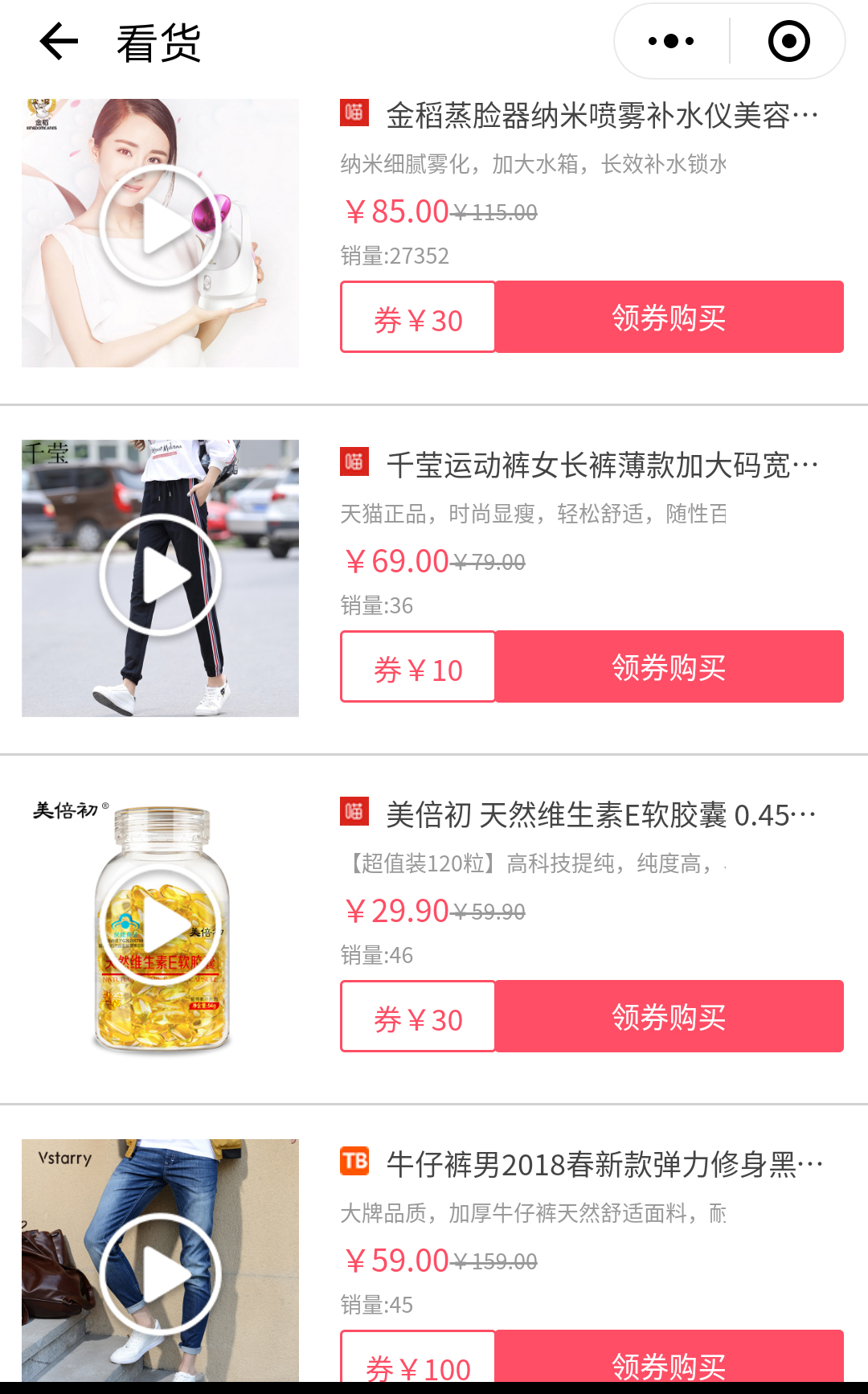Play the 千莹运动裤 product video
This screenshot has height=1394, width=868.
click(160, 576)
